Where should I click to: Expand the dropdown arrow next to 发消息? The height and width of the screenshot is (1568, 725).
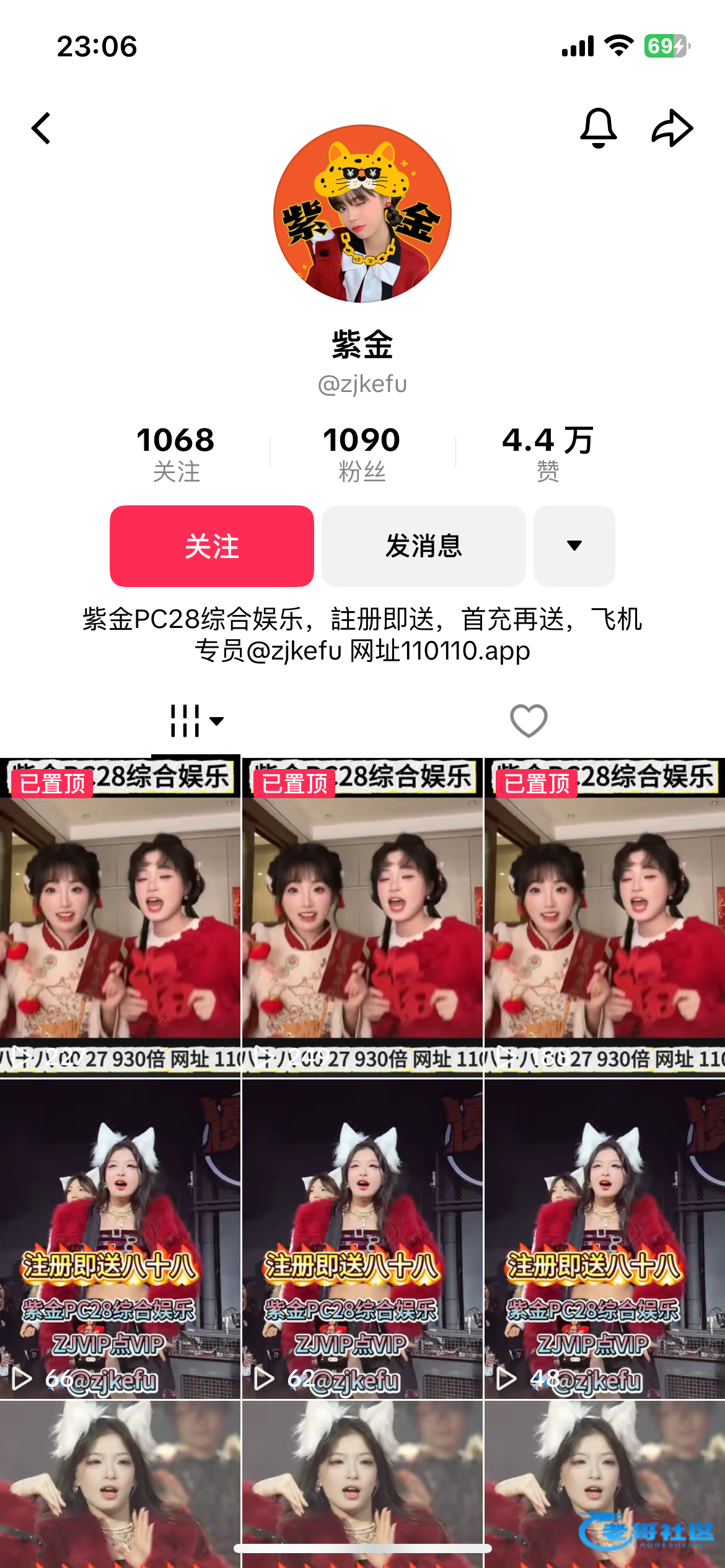(574, 546)
